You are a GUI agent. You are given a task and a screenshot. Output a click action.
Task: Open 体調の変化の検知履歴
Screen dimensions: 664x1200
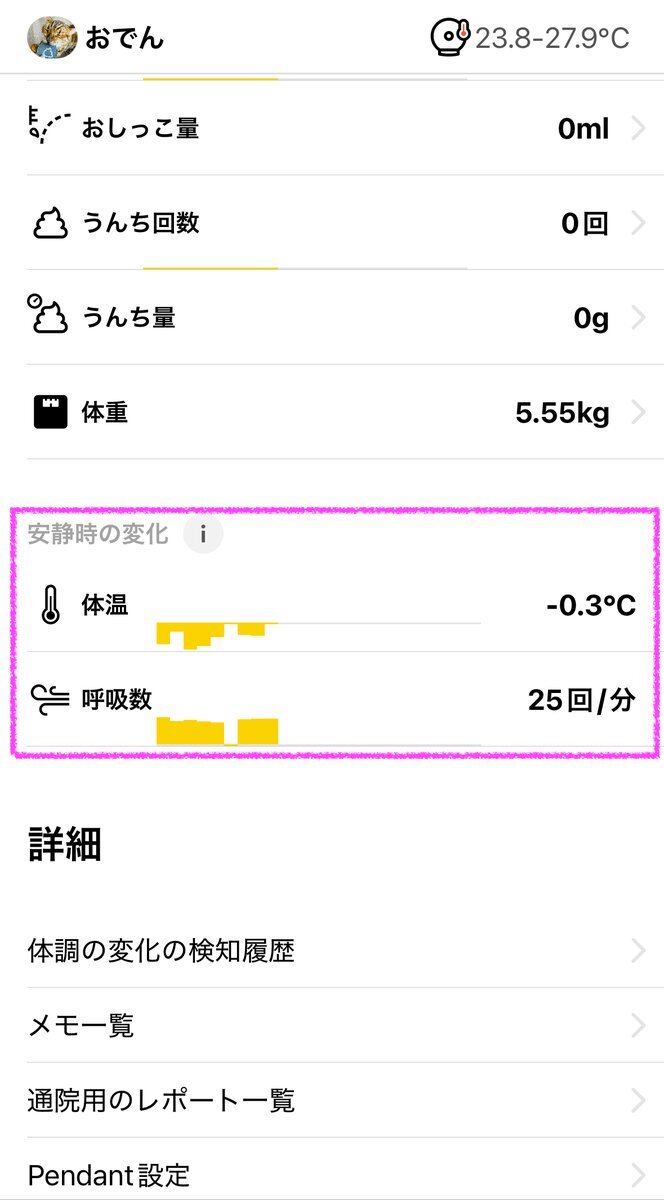(332, 950)
